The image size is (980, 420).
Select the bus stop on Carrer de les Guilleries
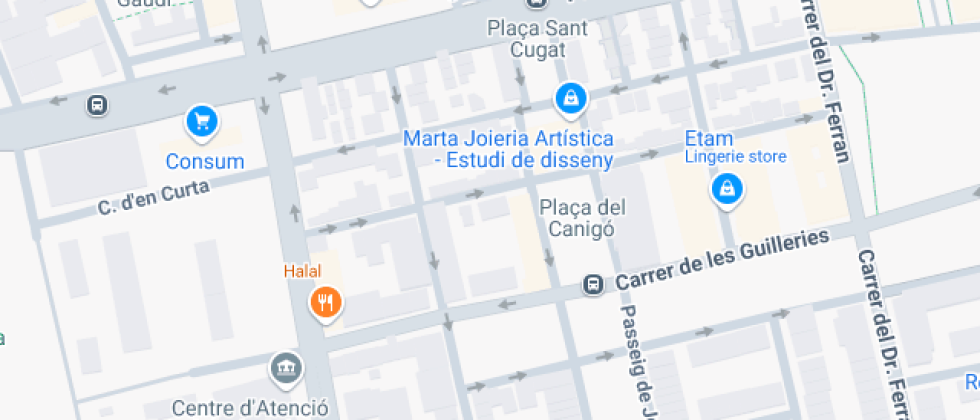[594, 285]
